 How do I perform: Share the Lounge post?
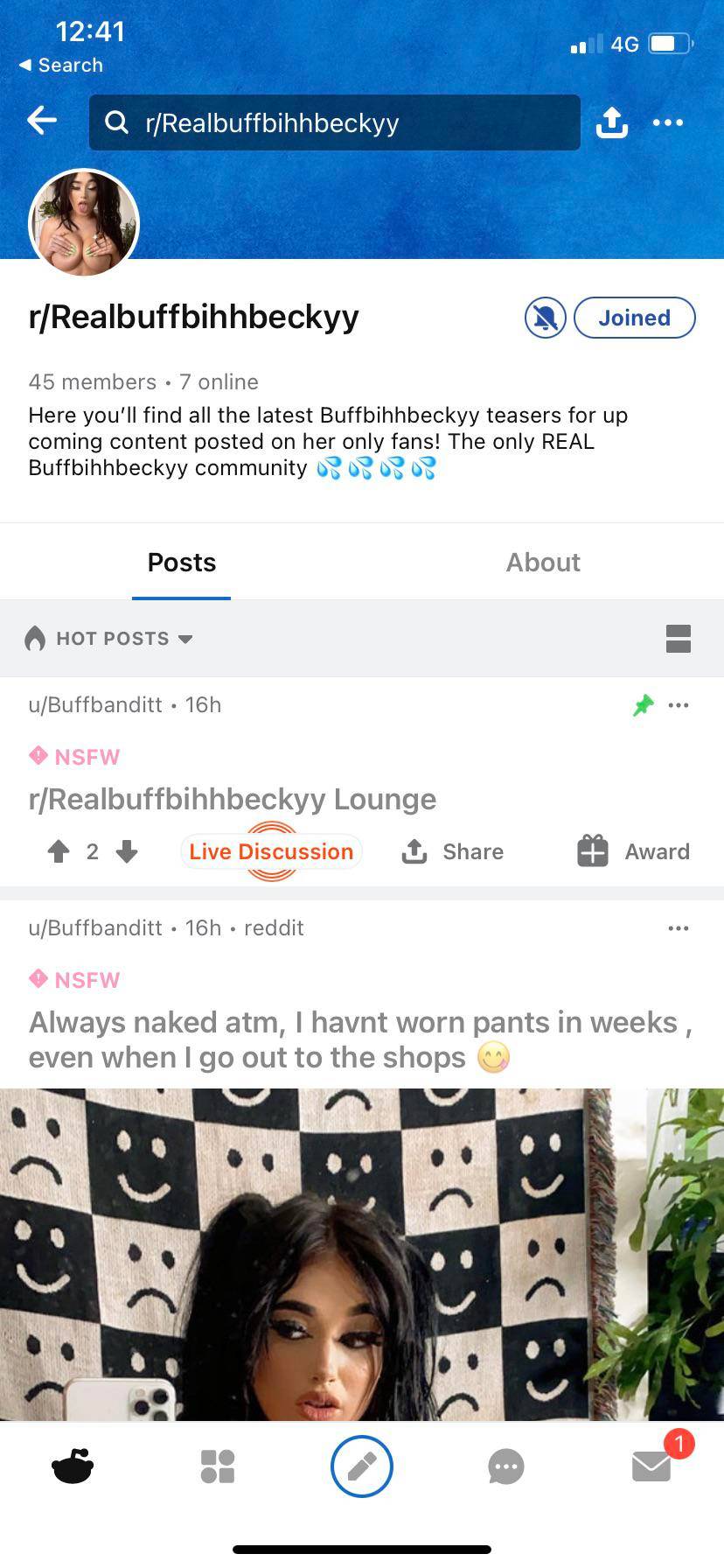tap(453, 851)
